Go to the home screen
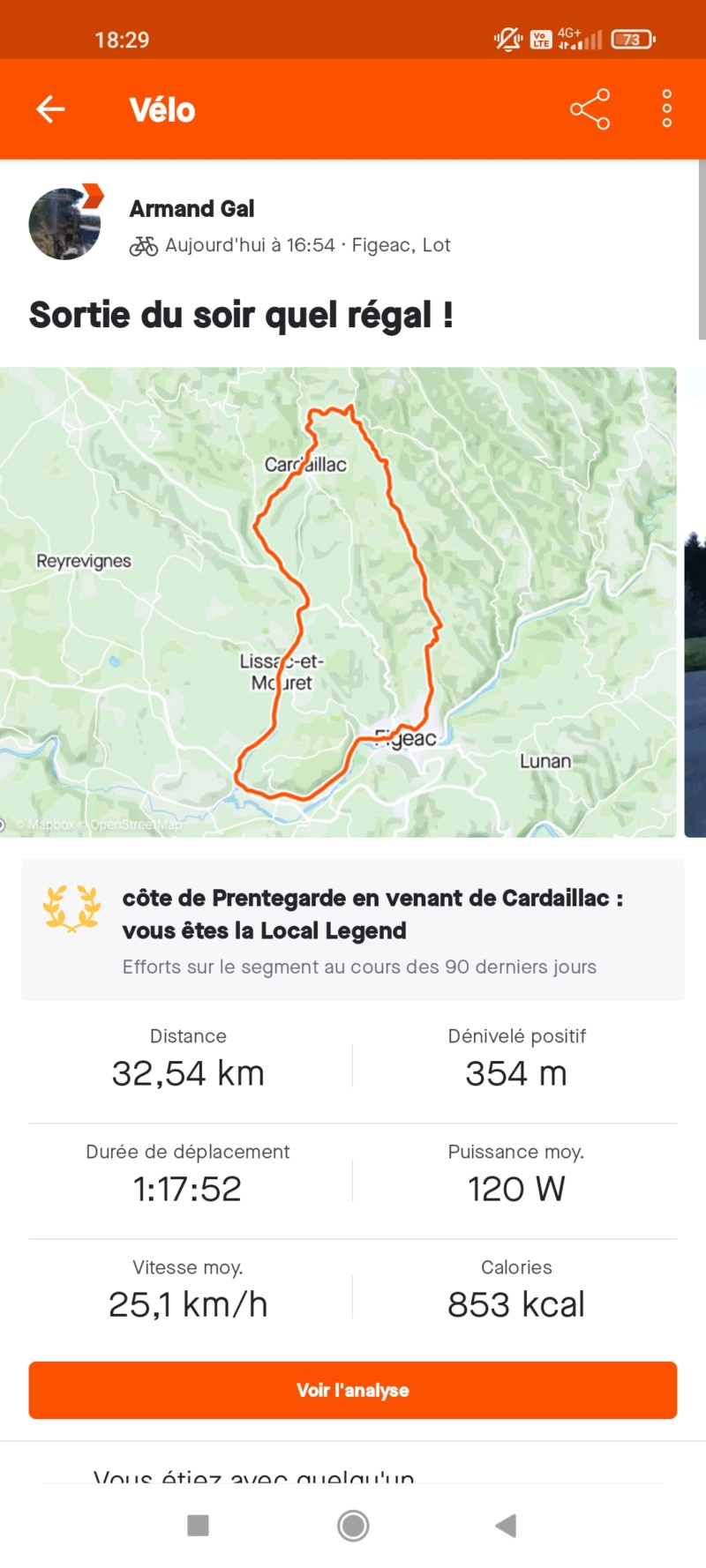The image size is (706, 1568). 353,1526
